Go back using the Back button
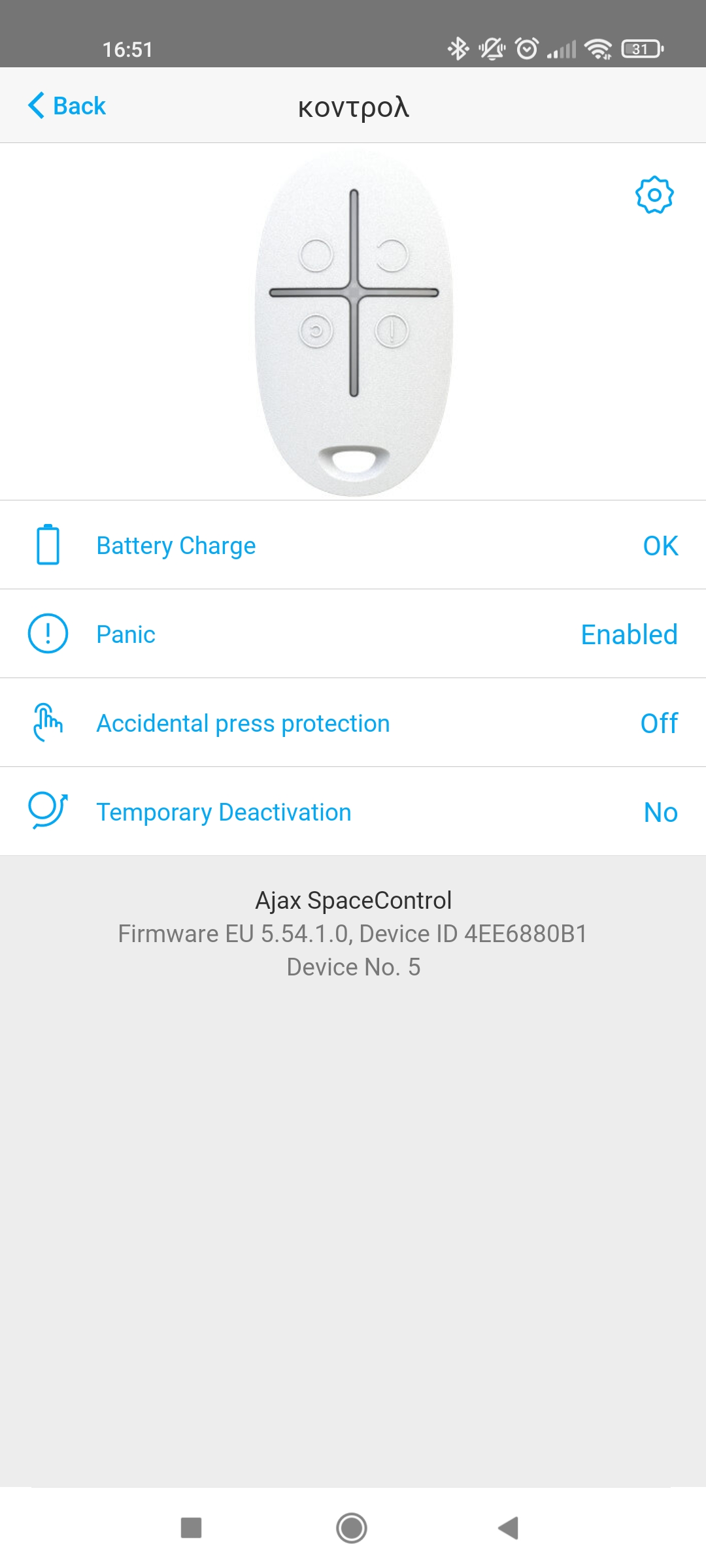Image resolution: width=706 pixels, height=1568 pixels. coord(67,106)
